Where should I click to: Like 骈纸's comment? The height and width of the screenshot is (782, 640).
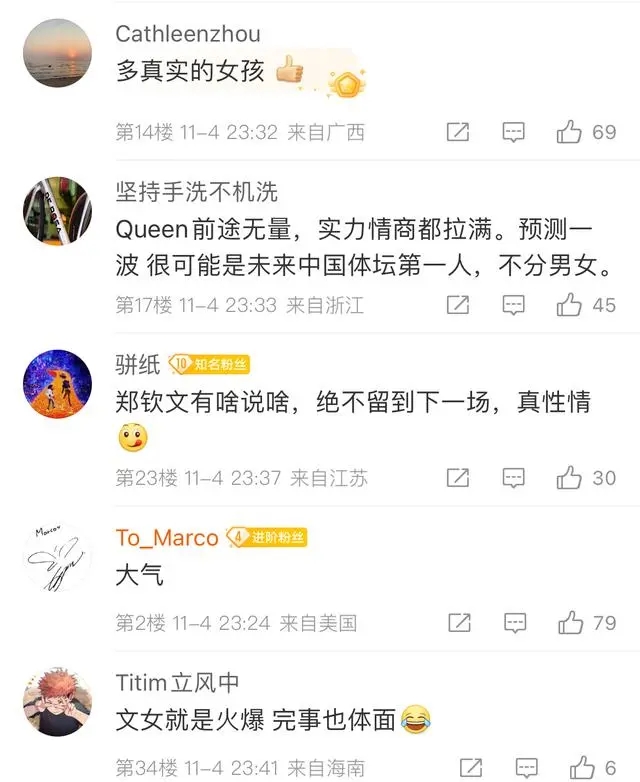[570, 478]
